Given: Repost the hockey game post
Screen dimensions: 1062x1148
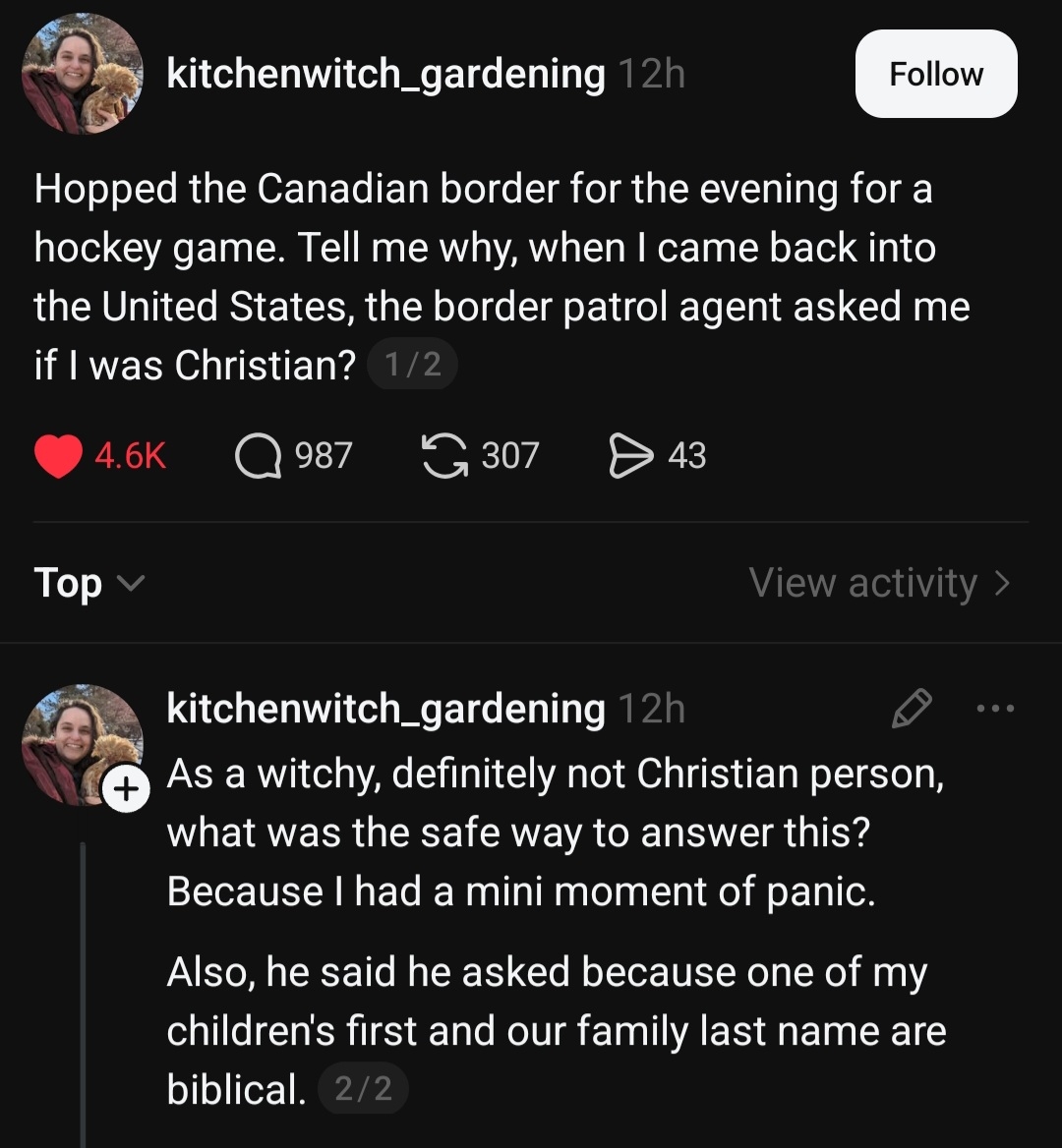Looking at the screenshot, I should (443, 456).
